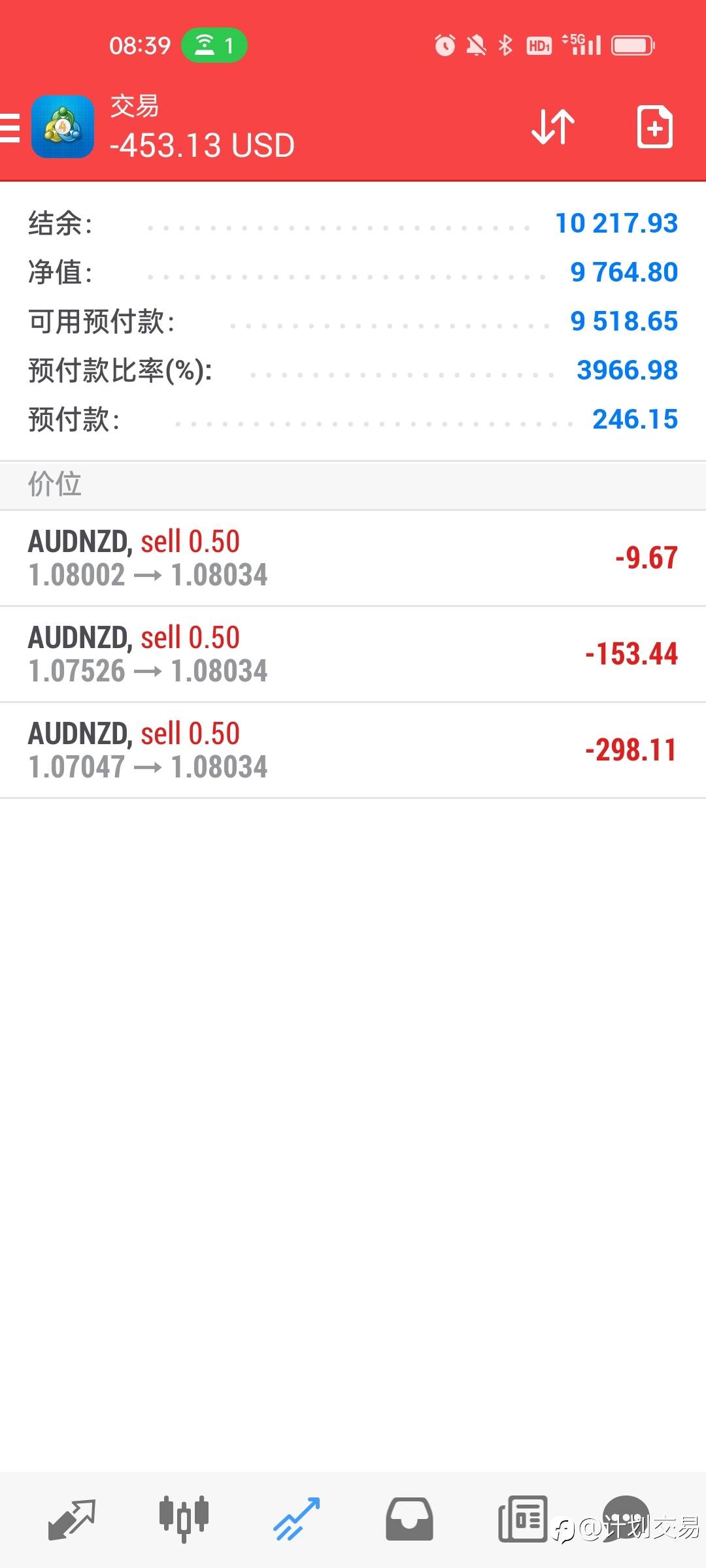The image size is (706, 1568).
Task: Open AUDNZD sell position opened at 1.07526
Action: 353,654
